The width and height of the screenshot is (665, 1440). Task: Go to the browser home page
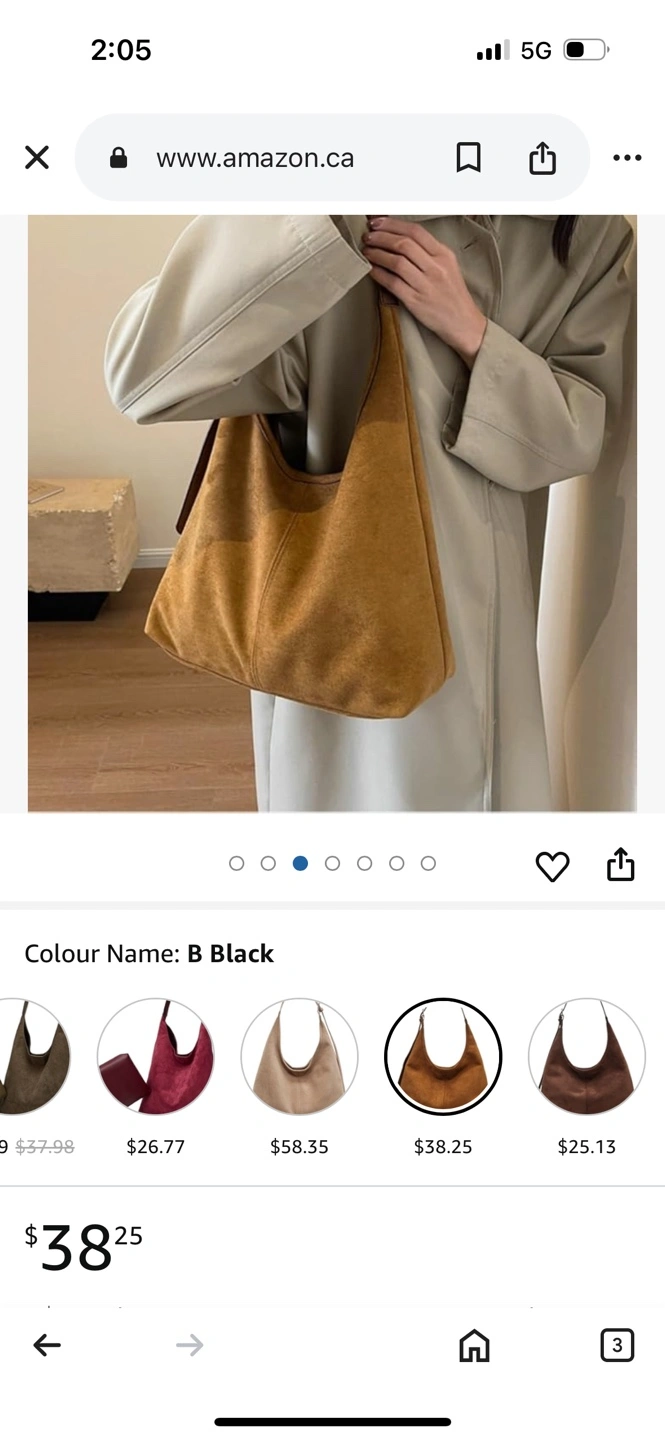point(474,1345)
